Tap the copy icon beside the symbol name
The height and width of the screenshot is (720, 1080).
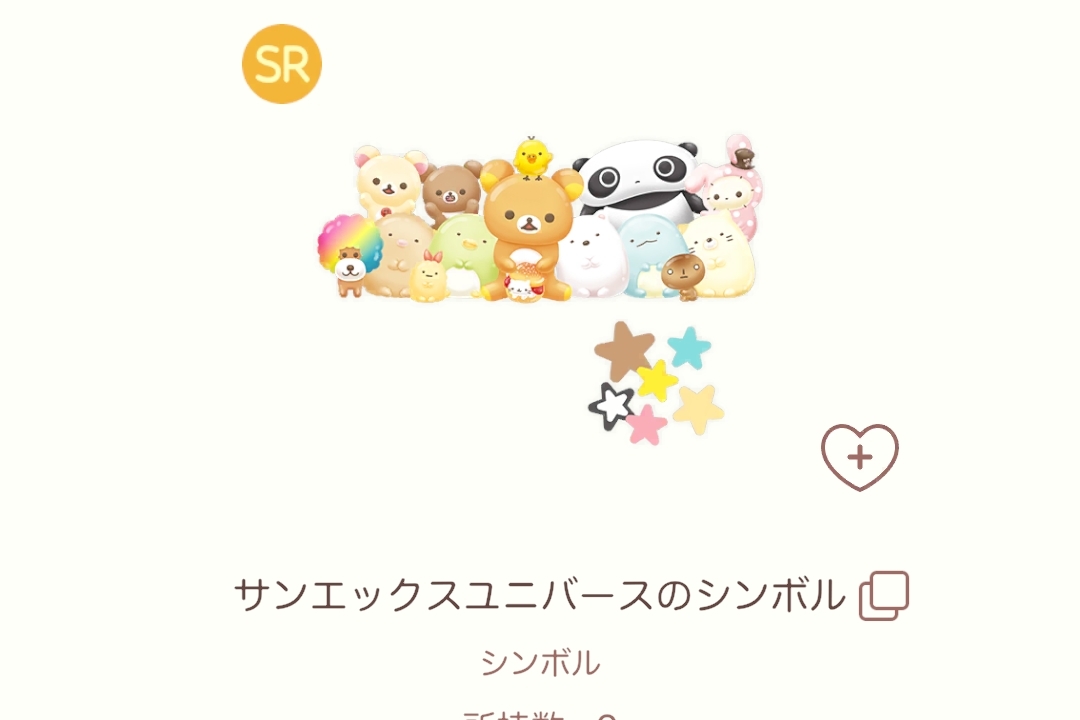coord(884,596)
